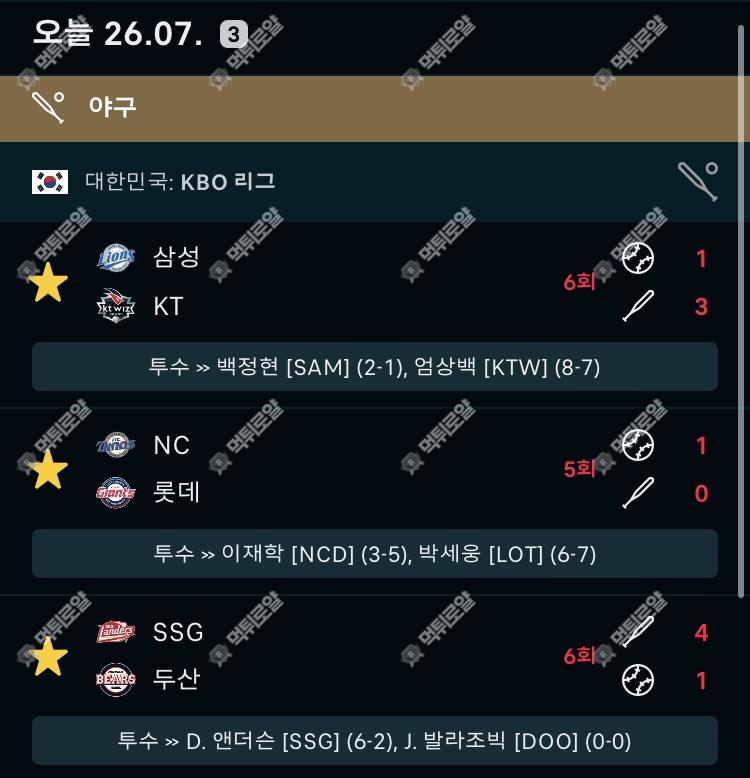750x778 pixels.
Task: Open the NC vs 롯데 match details
Action: pyautogui.click(x=360, y=469)
